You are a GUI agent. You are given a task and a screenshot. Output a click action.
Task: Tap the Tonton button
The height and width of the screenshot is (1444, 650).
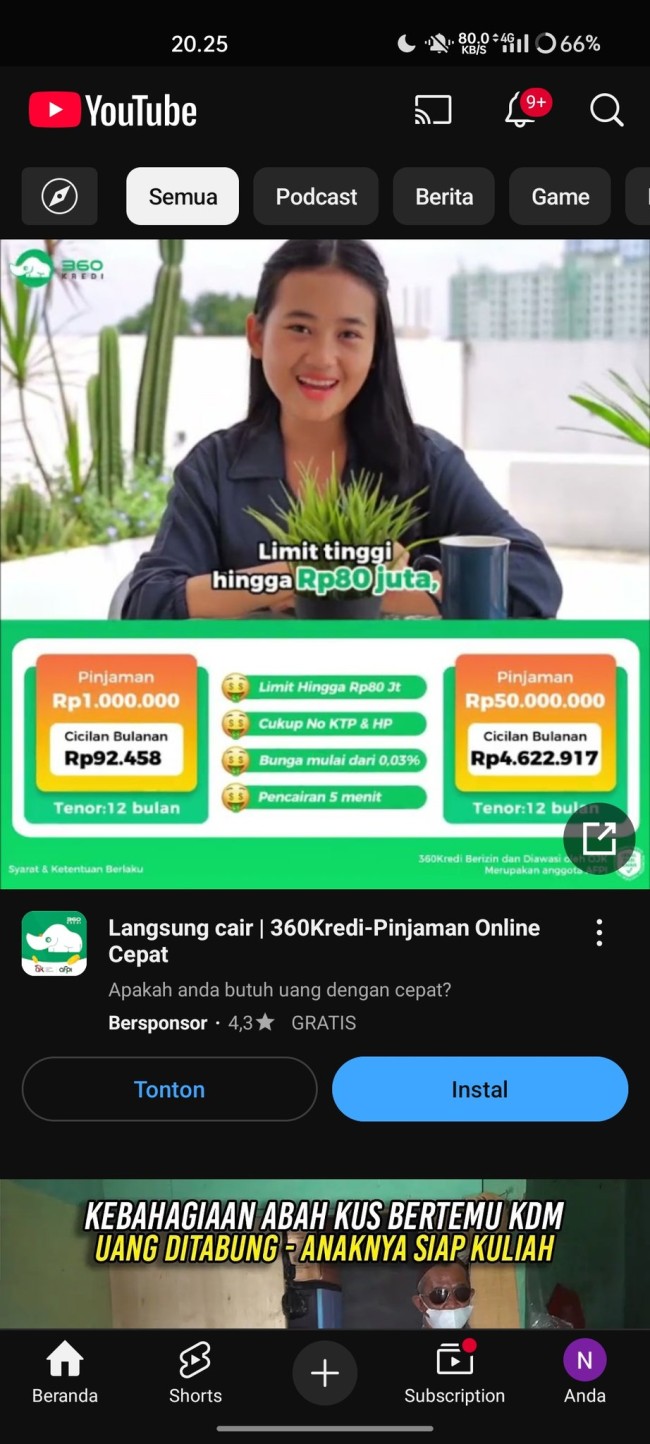click(x=169, y=1089)
